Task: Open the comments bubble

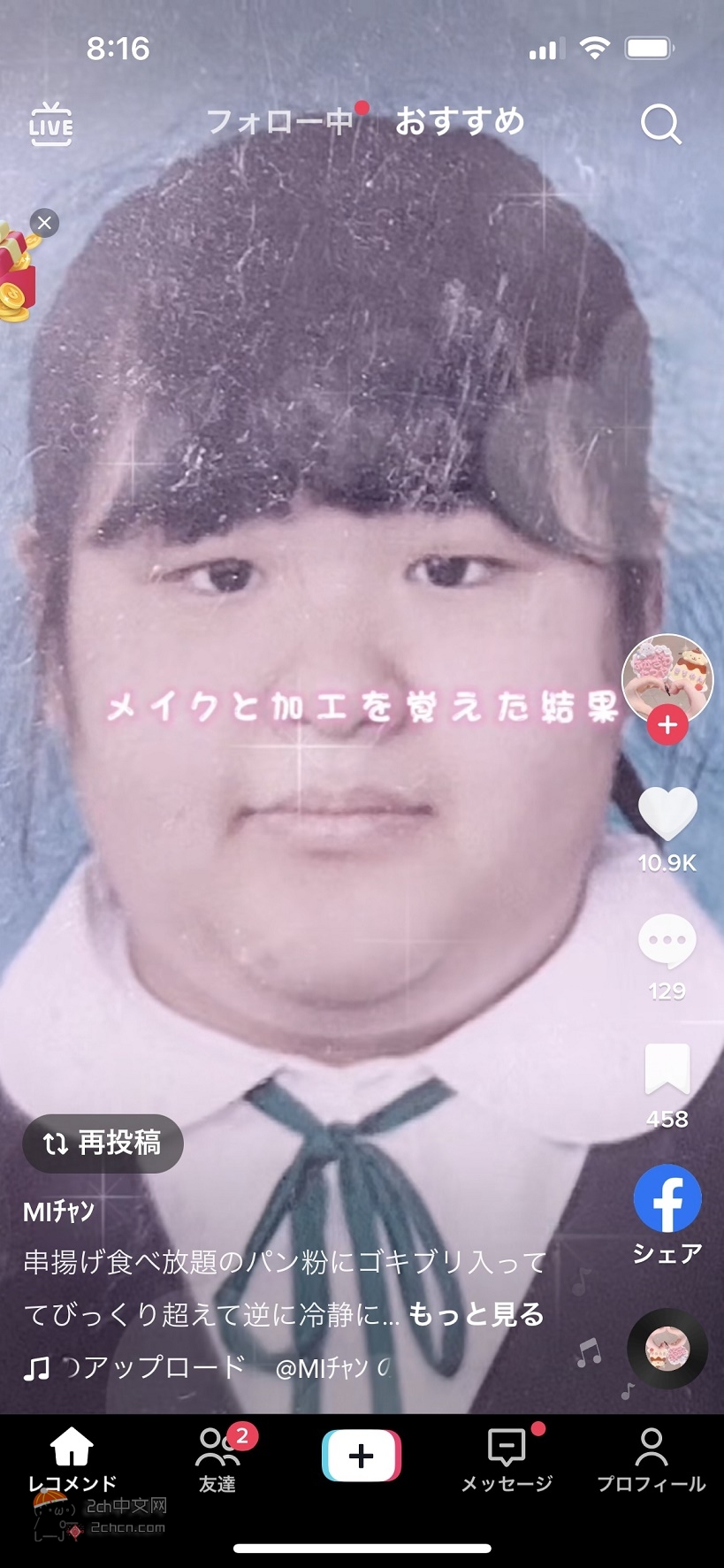Action: tap(667, 942)
